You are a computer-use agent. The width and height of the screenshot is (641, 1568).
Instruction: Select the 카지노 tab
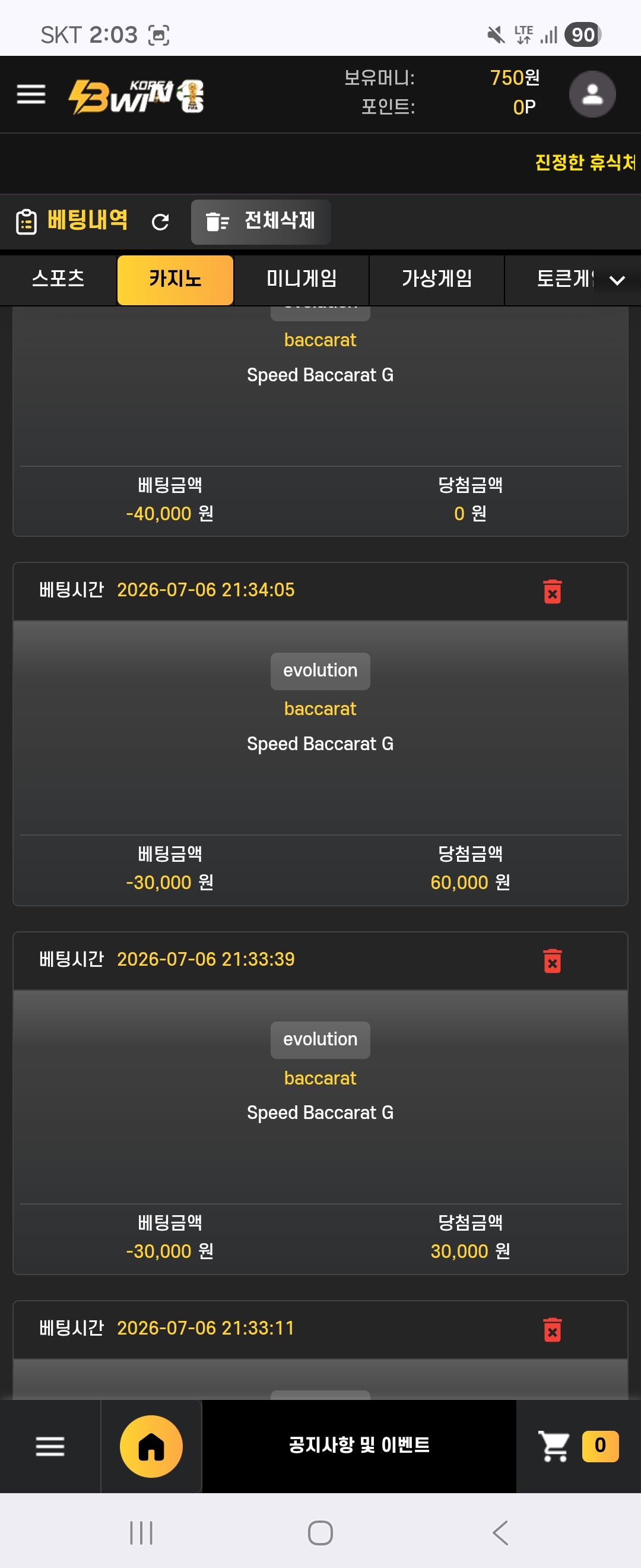(175, 279)
